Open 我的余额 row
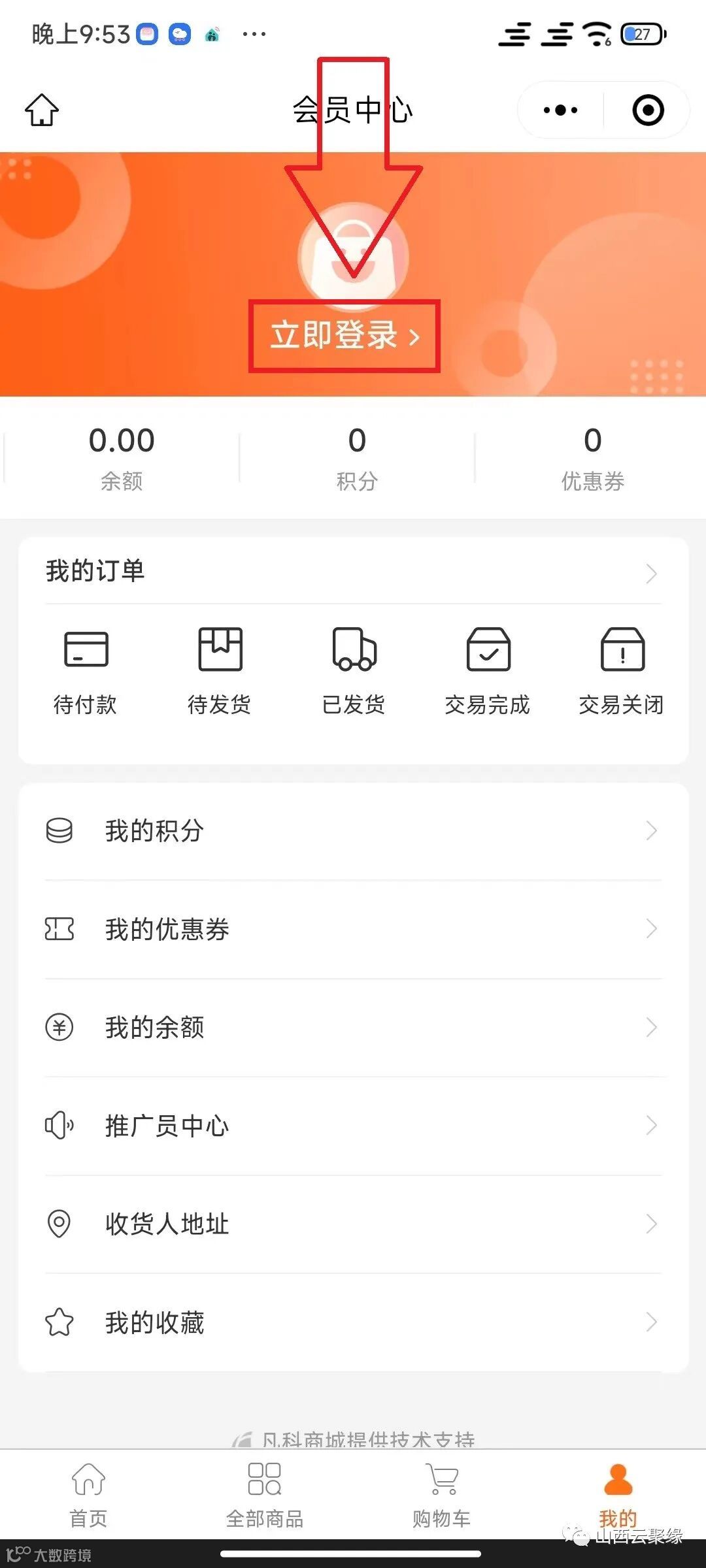Screen dimensions: 706x1568 [353, 1027]
